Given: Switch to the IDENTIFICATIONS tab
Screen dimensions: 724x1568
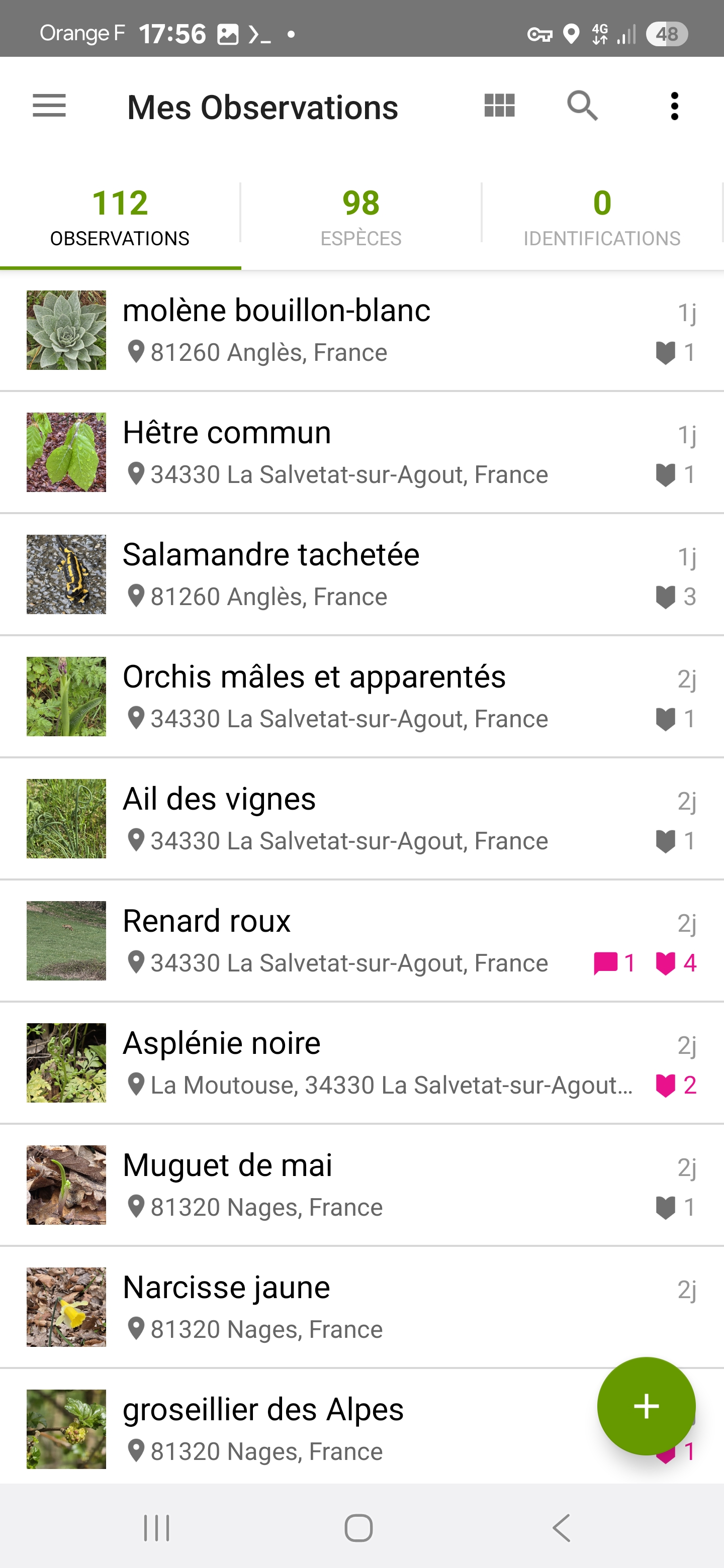Looking at the screenshot, I should click(x=602, y=216).
